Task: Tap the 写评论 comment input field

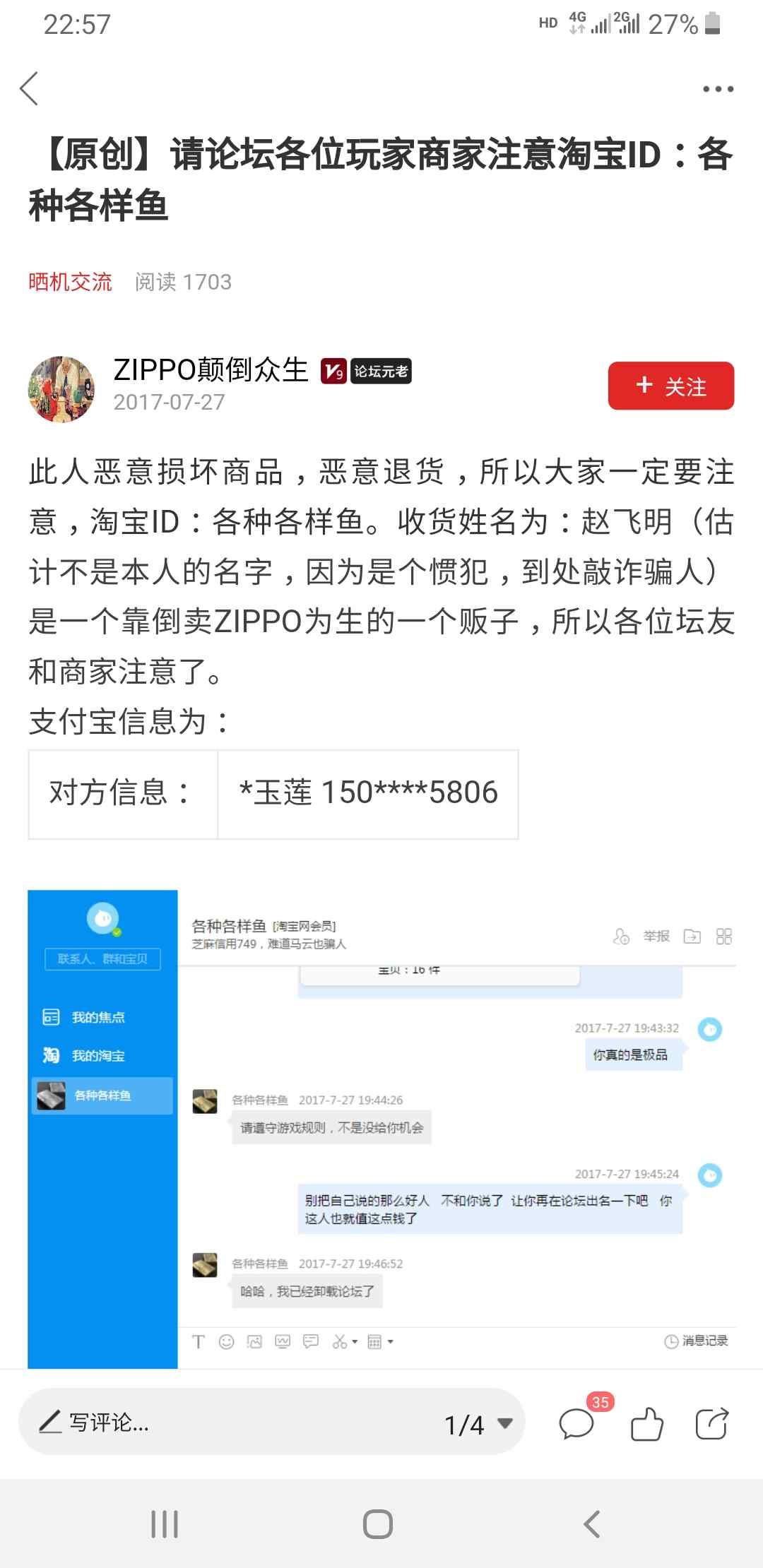Action: pos(212,1422)
